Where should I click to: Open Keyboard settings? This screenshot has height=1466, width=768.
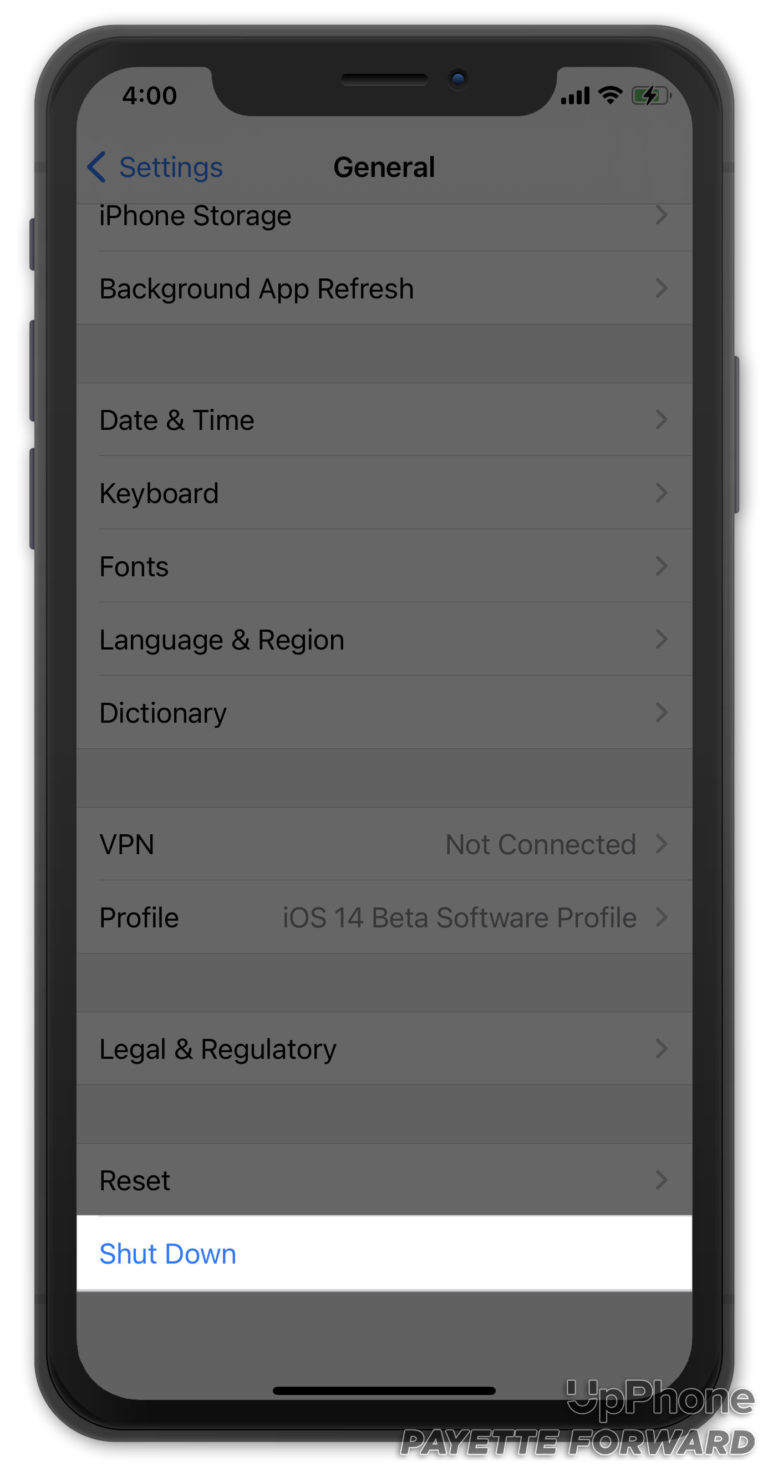(384, 493)
